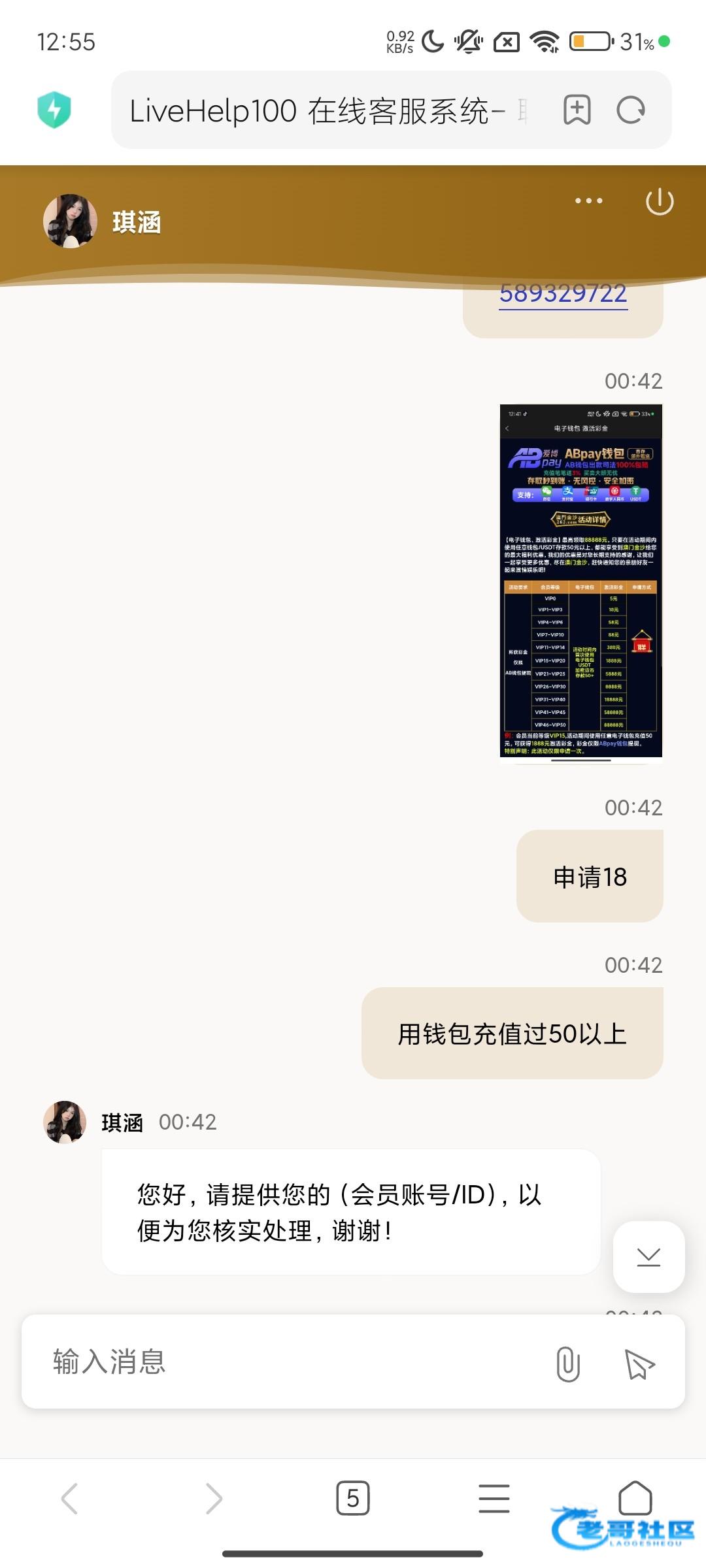Jump to the latest message
Screen dimensions: 706x1568
[x=648, y=1256]
